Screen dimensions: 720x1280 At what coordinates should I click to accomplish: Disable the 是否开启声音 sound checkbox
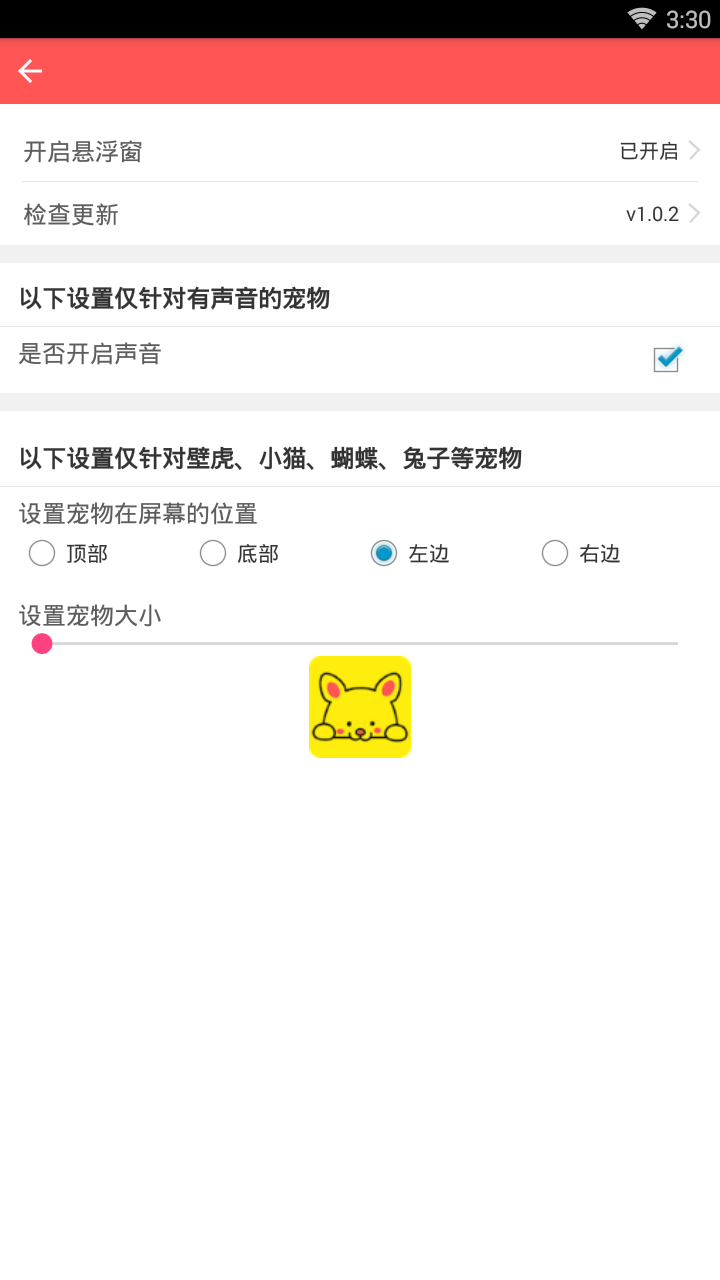pyautogui.click(x=666, y=358)
